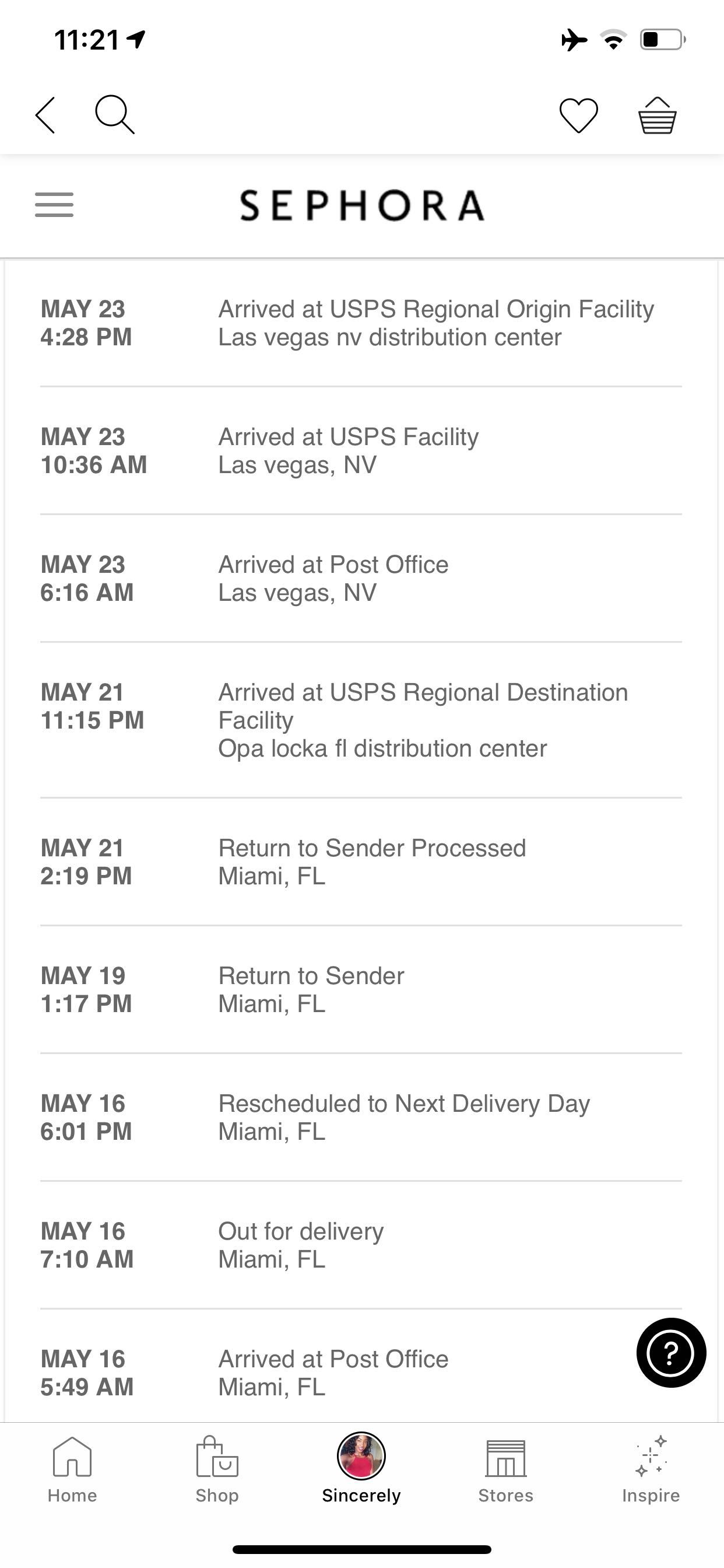Open the Loves heart list
724x1568 pixels.
click(x=578, y=115)
